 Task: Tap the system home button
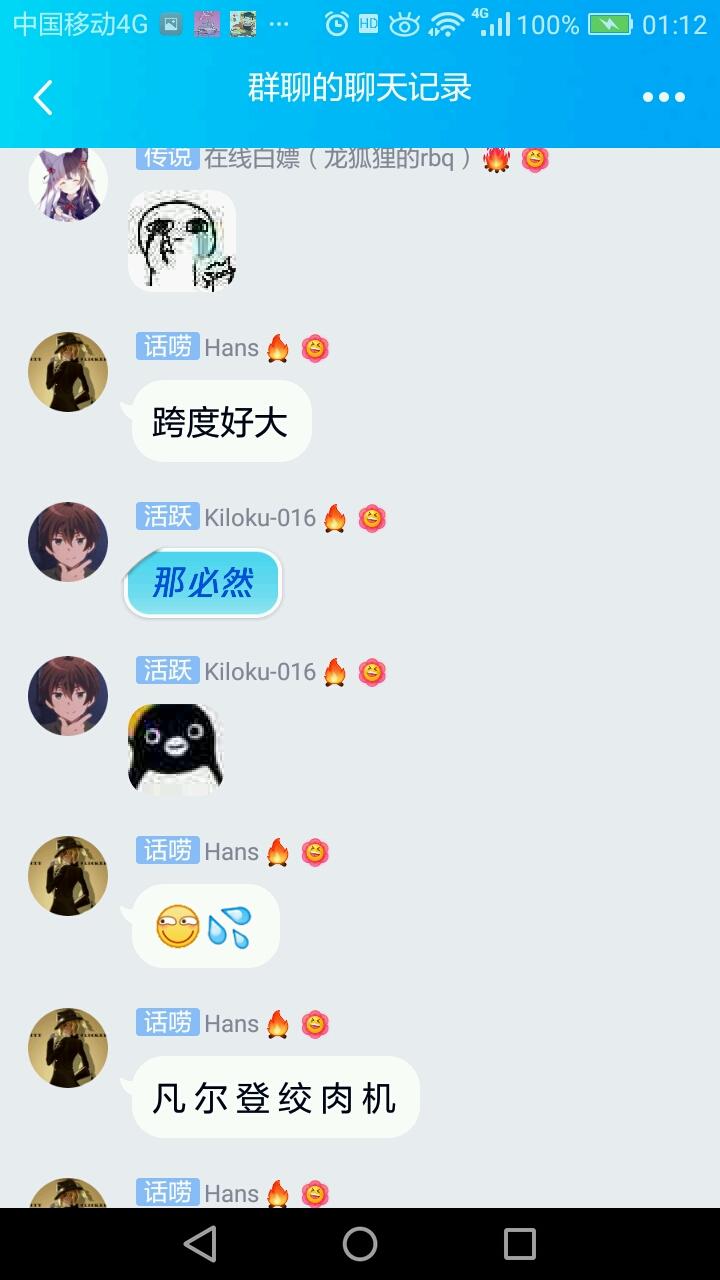(360, 1244)
